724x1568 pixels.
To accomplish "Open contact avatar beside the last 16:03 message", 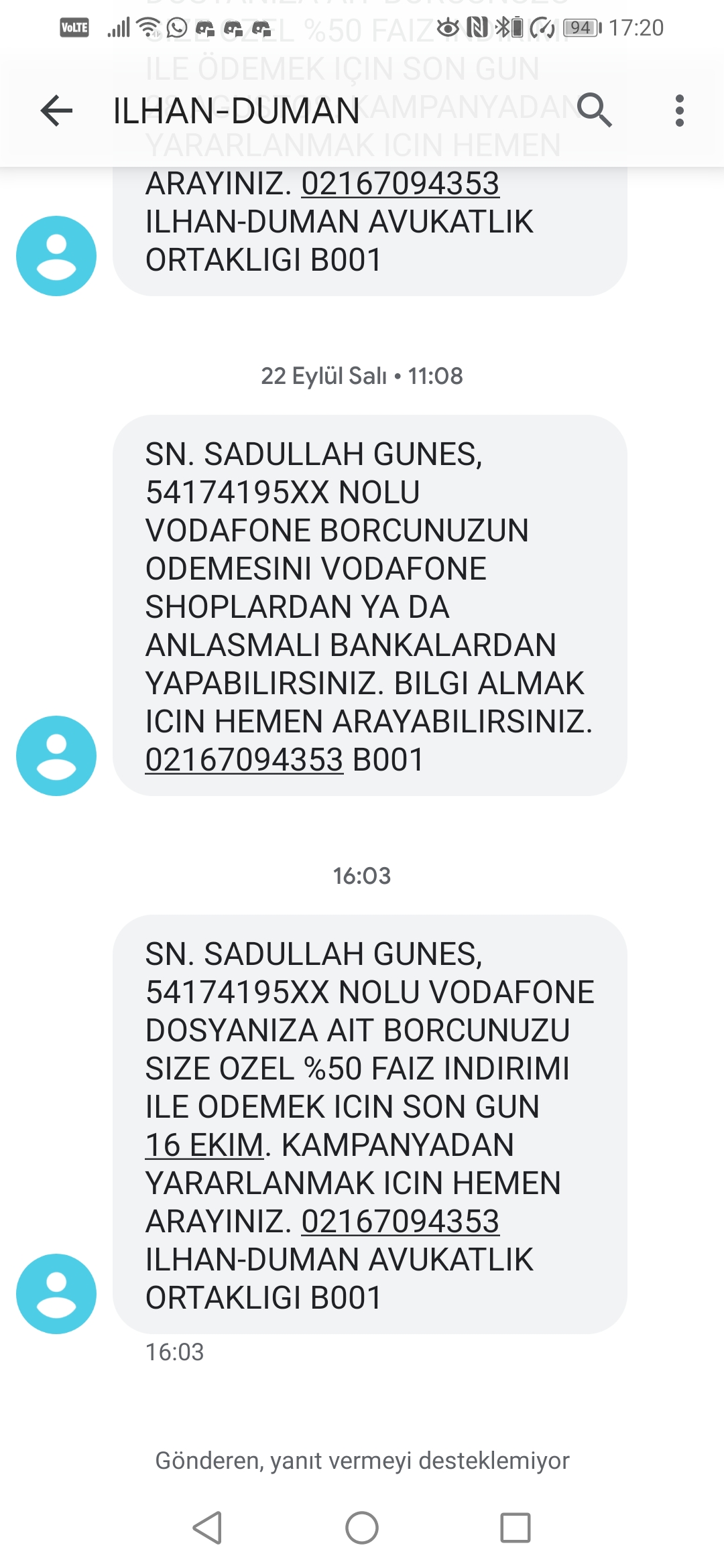I will pyautogui.click(x=56, y=1293).
